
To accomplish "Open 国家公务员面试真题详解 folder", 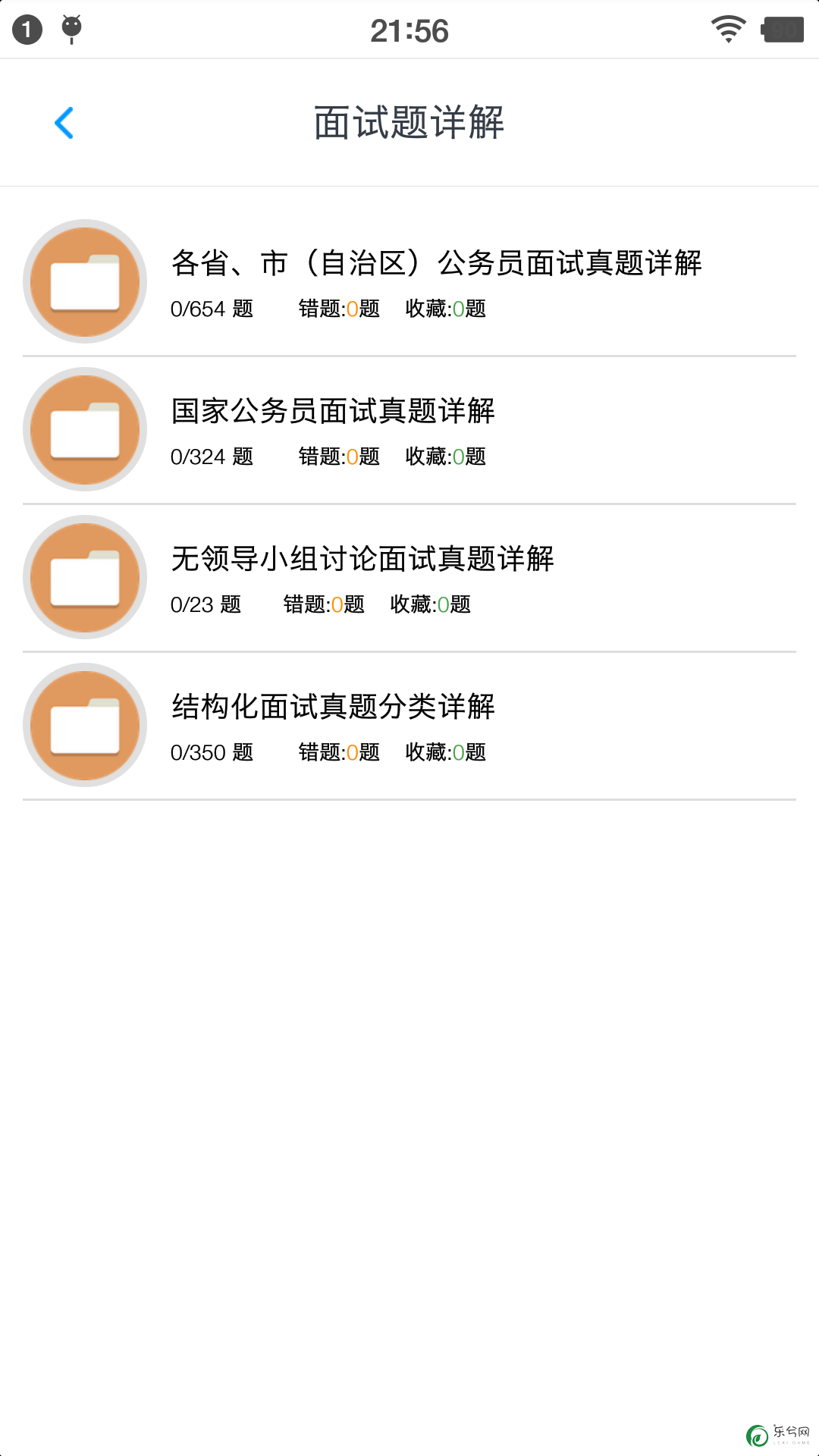I will tap(409, 429).
